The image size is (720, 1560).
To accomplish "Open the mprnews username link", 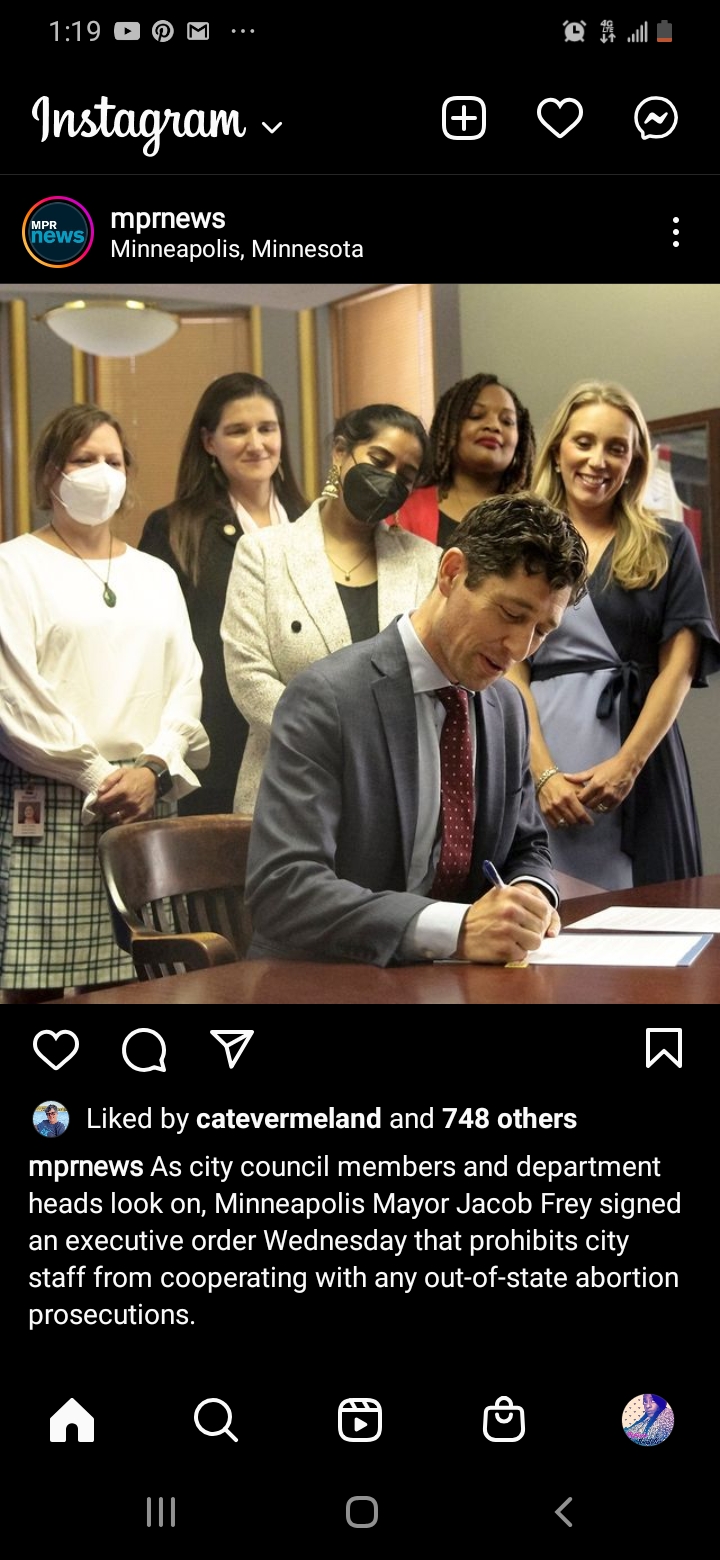I will point(168,218).
